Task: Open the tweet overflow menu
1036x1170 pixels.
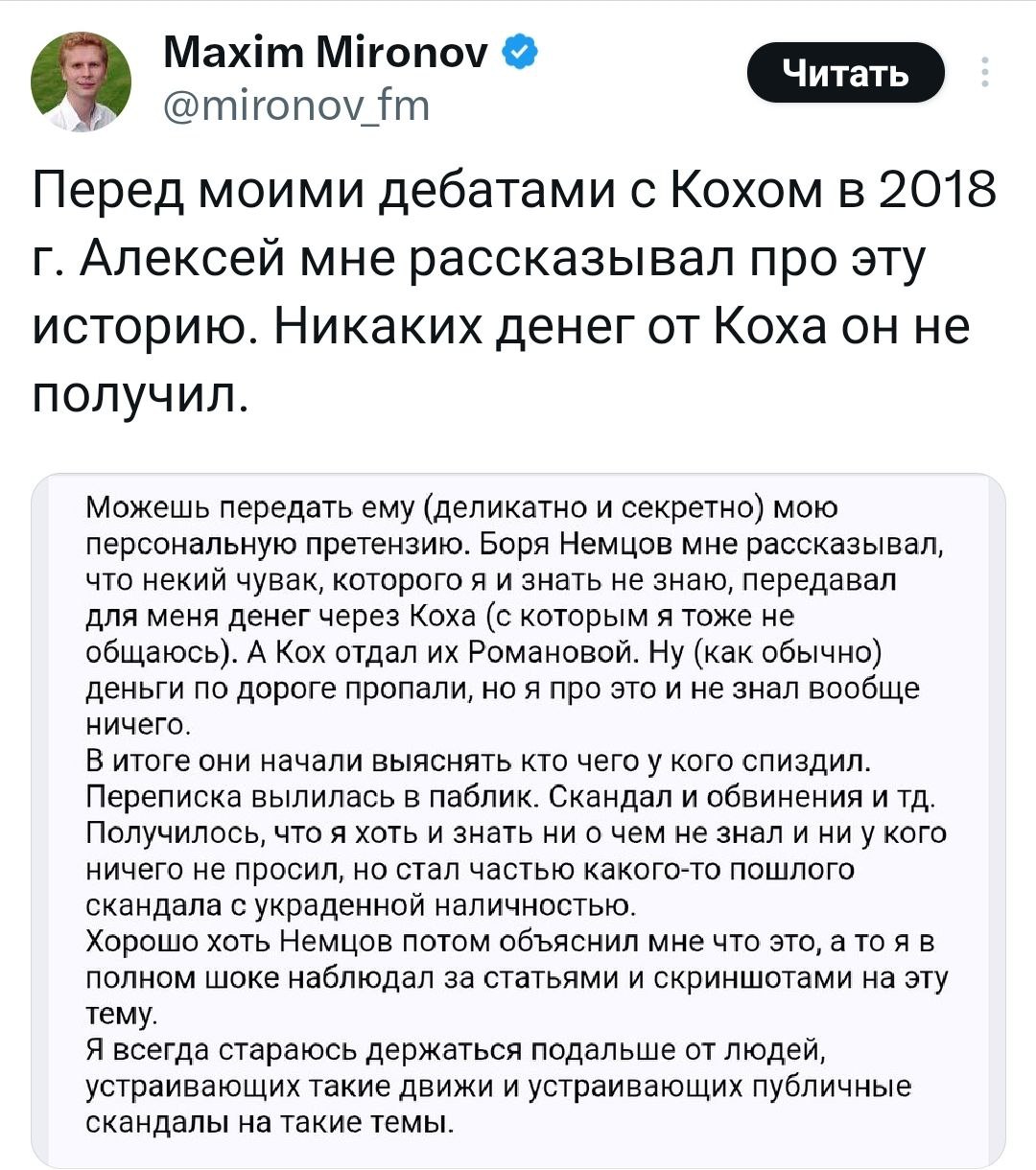Action: point(984,73)
